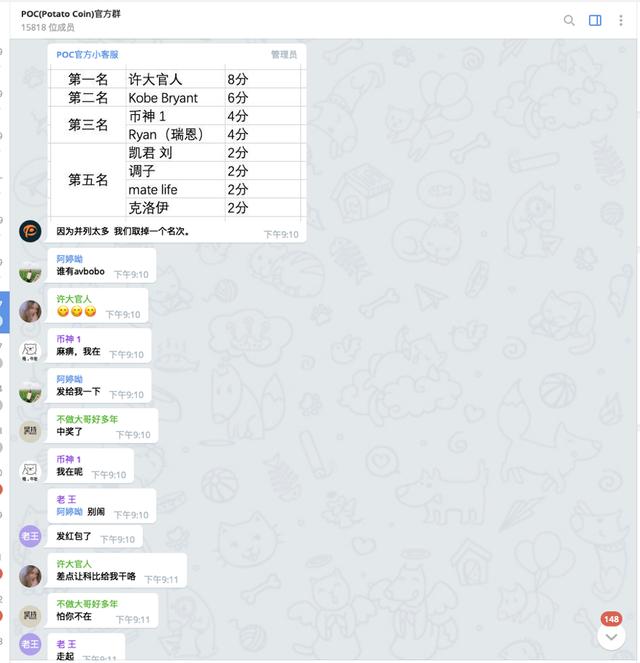Screen dimensions: 640x663
Task: Open the overflow menu
Action: [x=620, y=20]
